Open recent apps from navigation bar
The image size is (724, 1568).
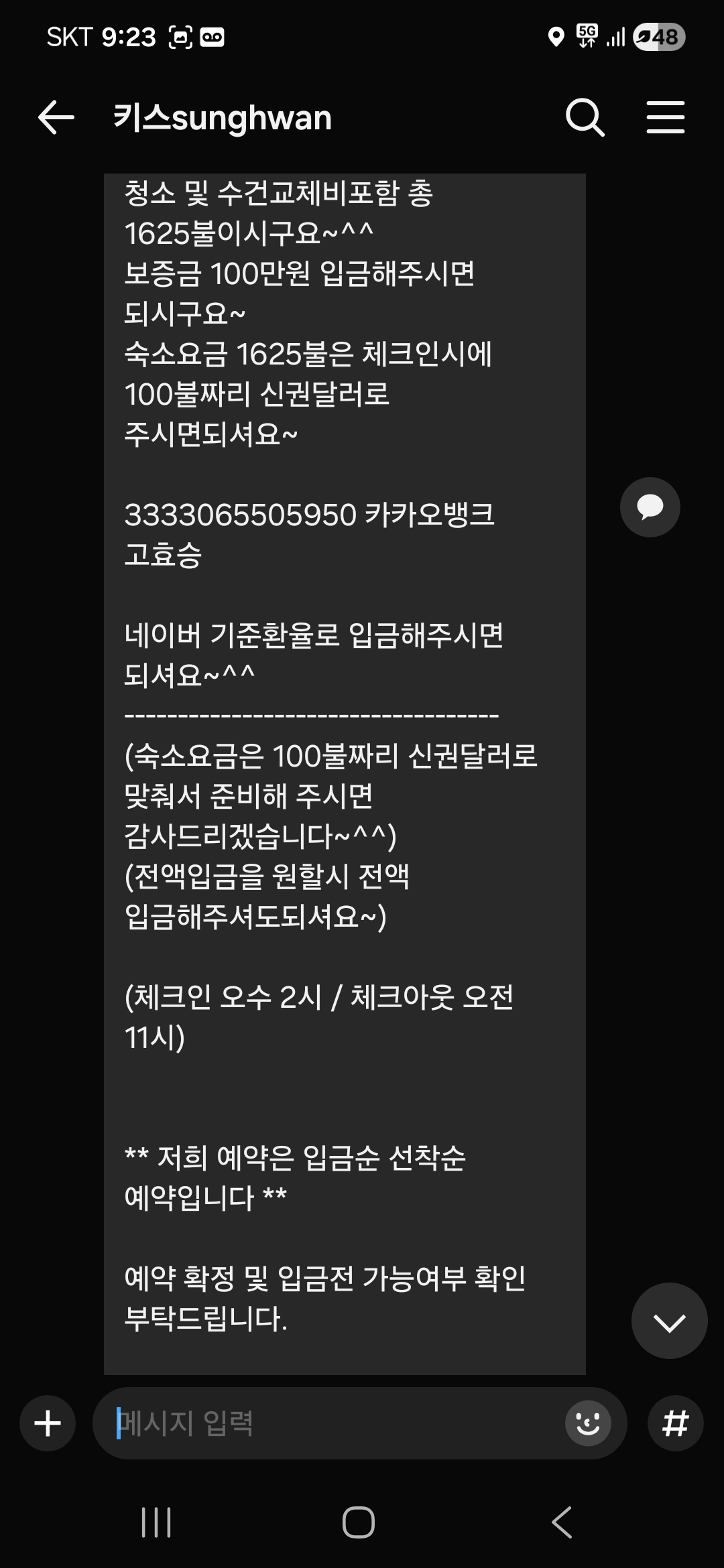coord(156,1522)
